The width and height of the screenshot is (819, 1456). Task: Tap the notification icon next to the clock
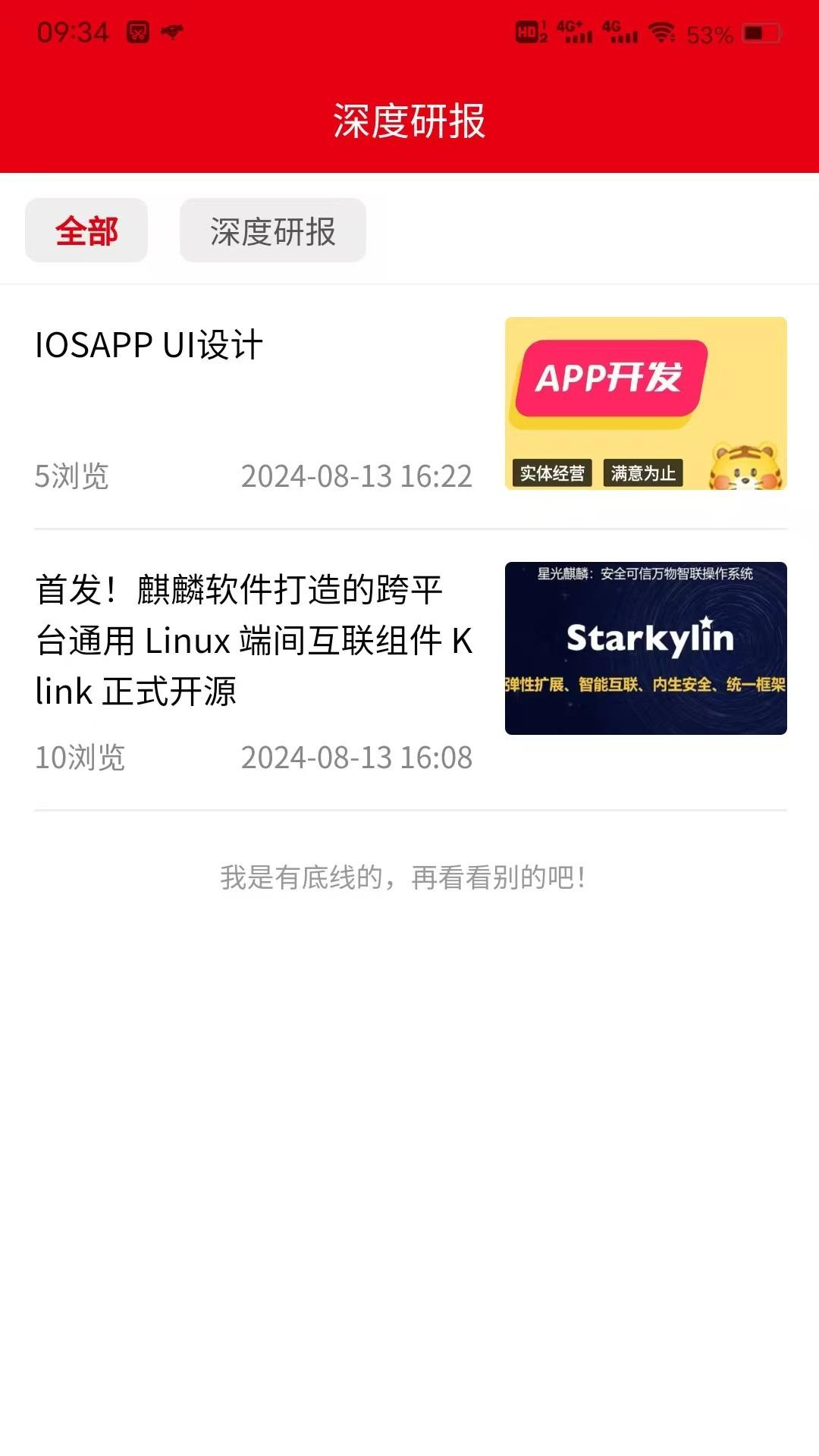tap(138, 32)
